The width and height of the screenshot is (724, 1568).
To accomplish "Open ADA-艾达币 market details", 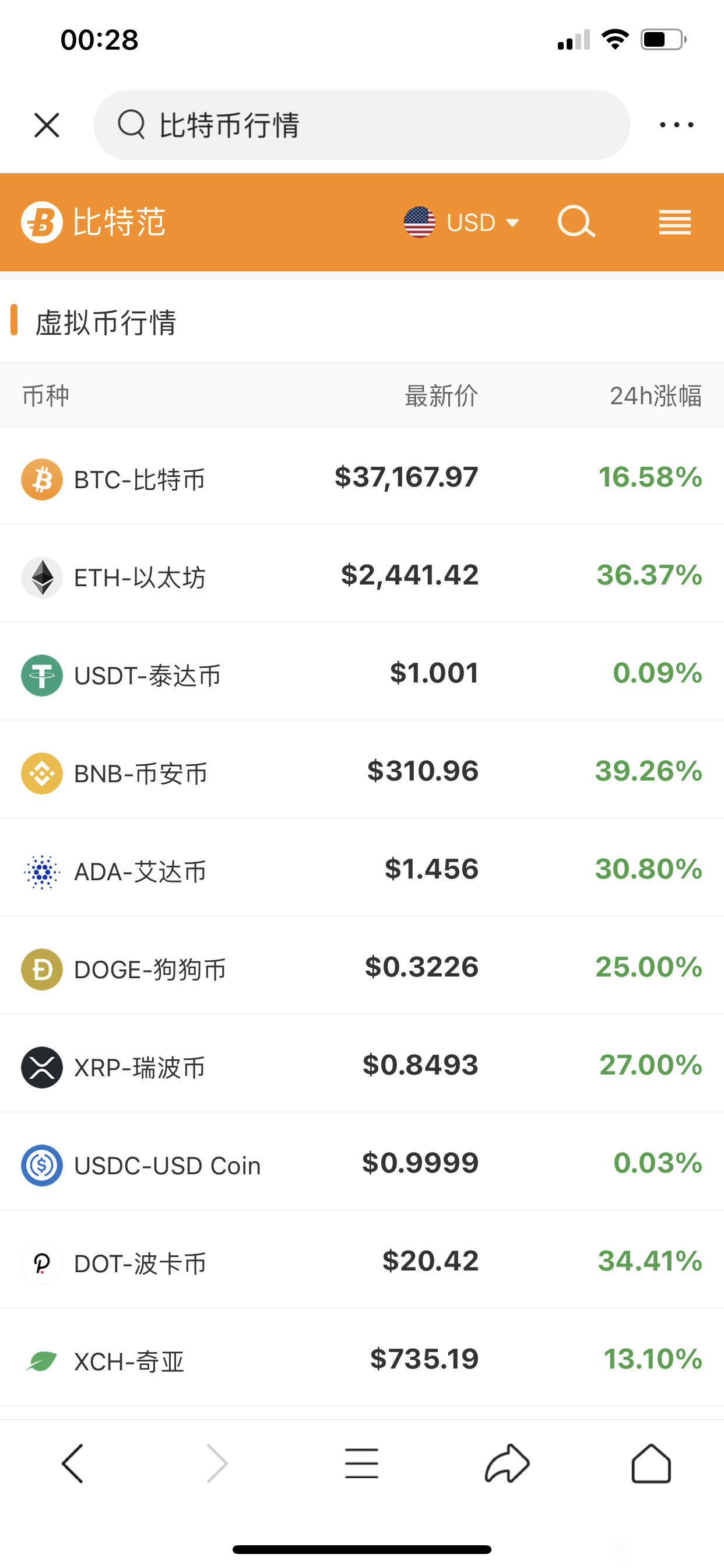I will tap(362, 868).
